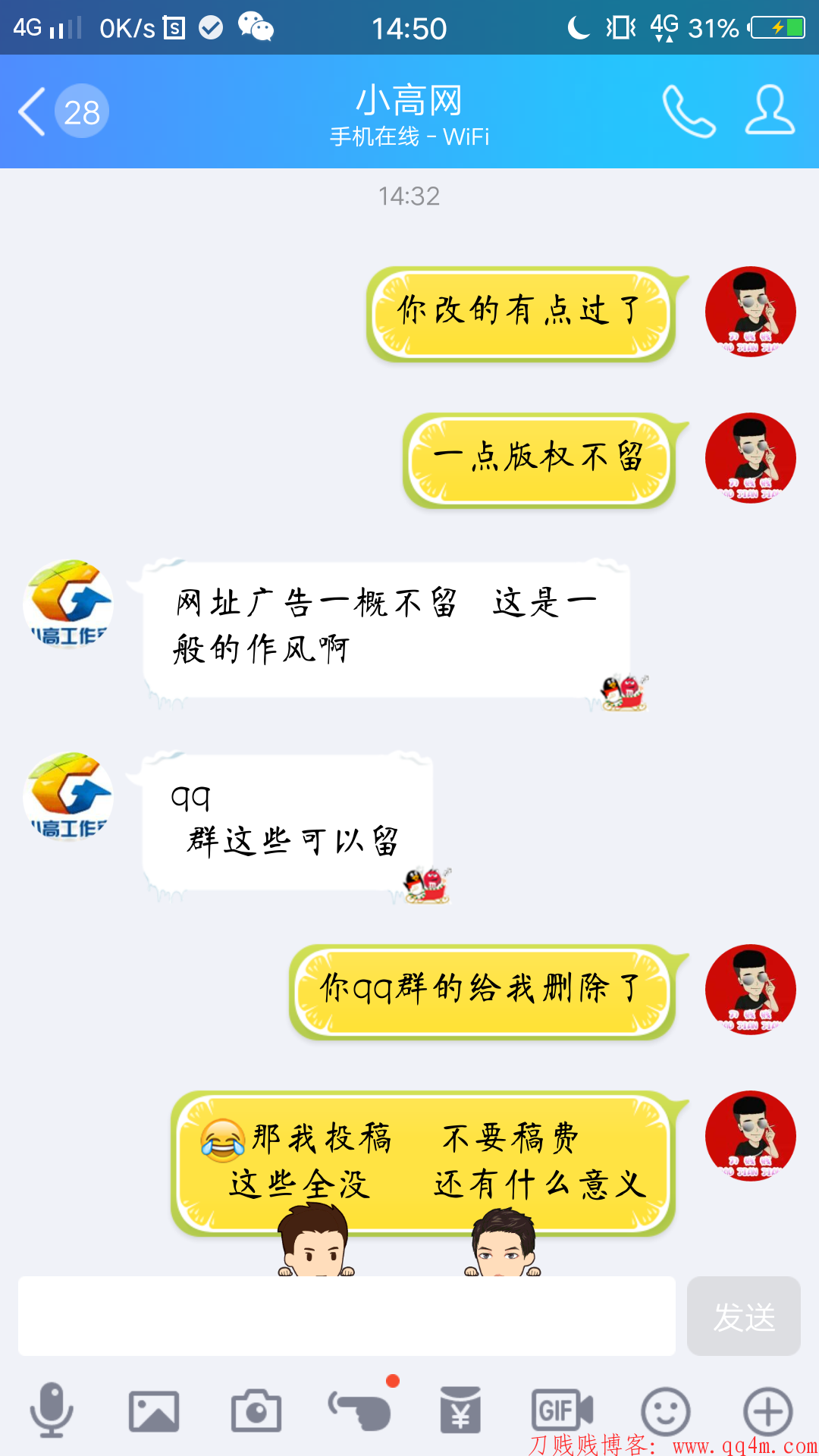Start a voice call with 小高网
819x1456 pixels.
(688, 111)
